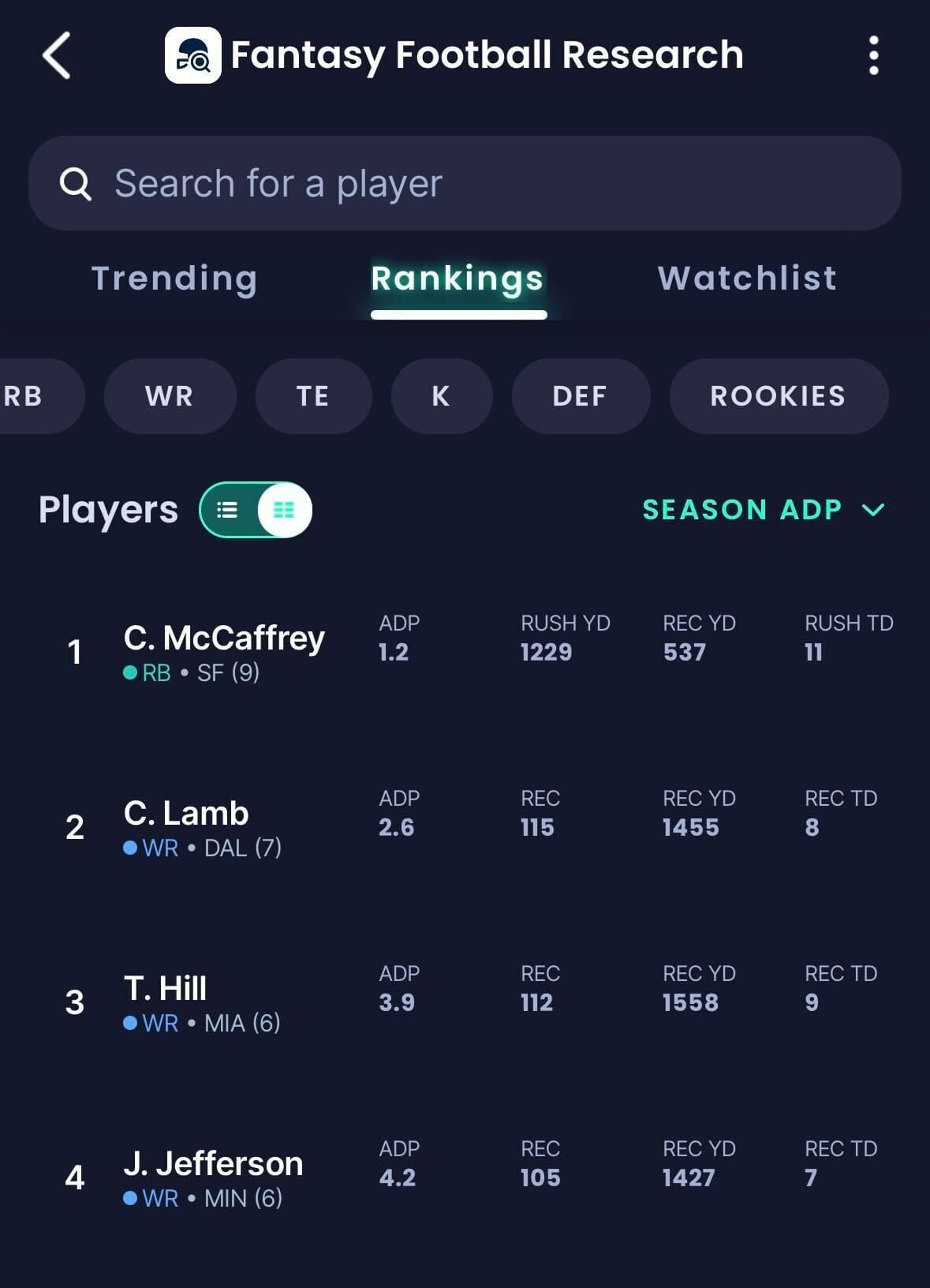Filter players by the WR chip

(170, 396)
